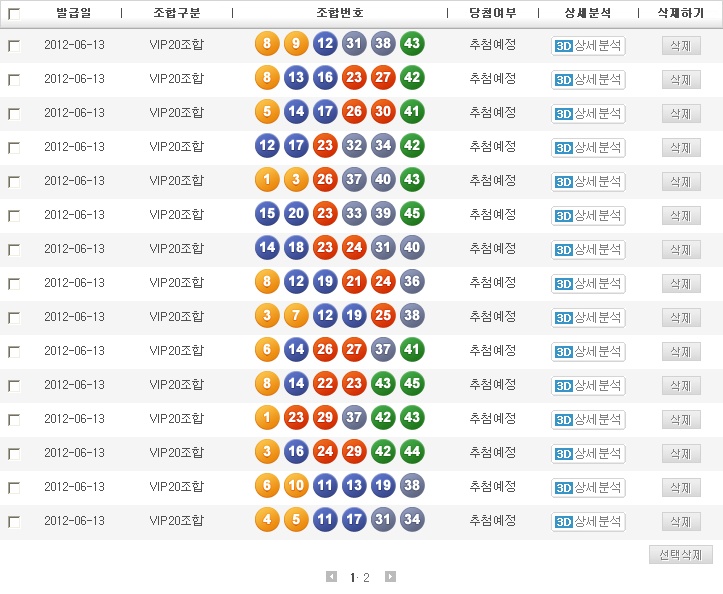
Task: Tap the 선택삭제 button to delete selected
Action: (x=680, y=554)
